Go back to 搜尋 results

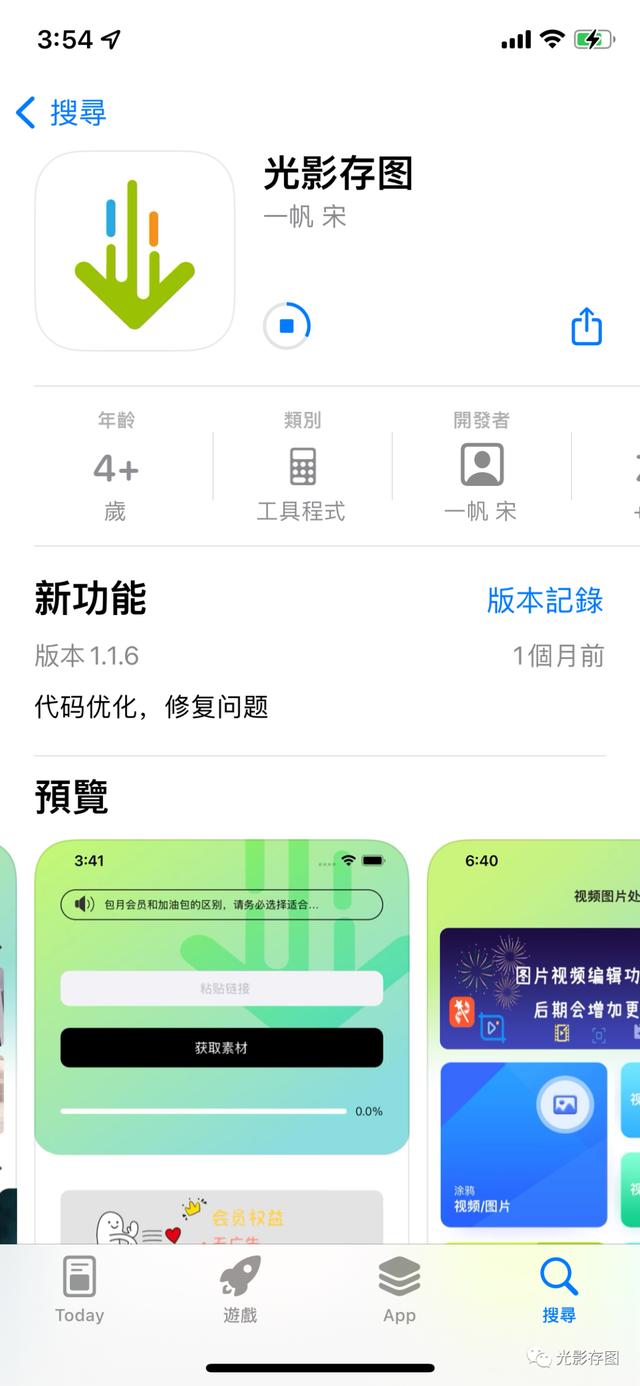62,112
